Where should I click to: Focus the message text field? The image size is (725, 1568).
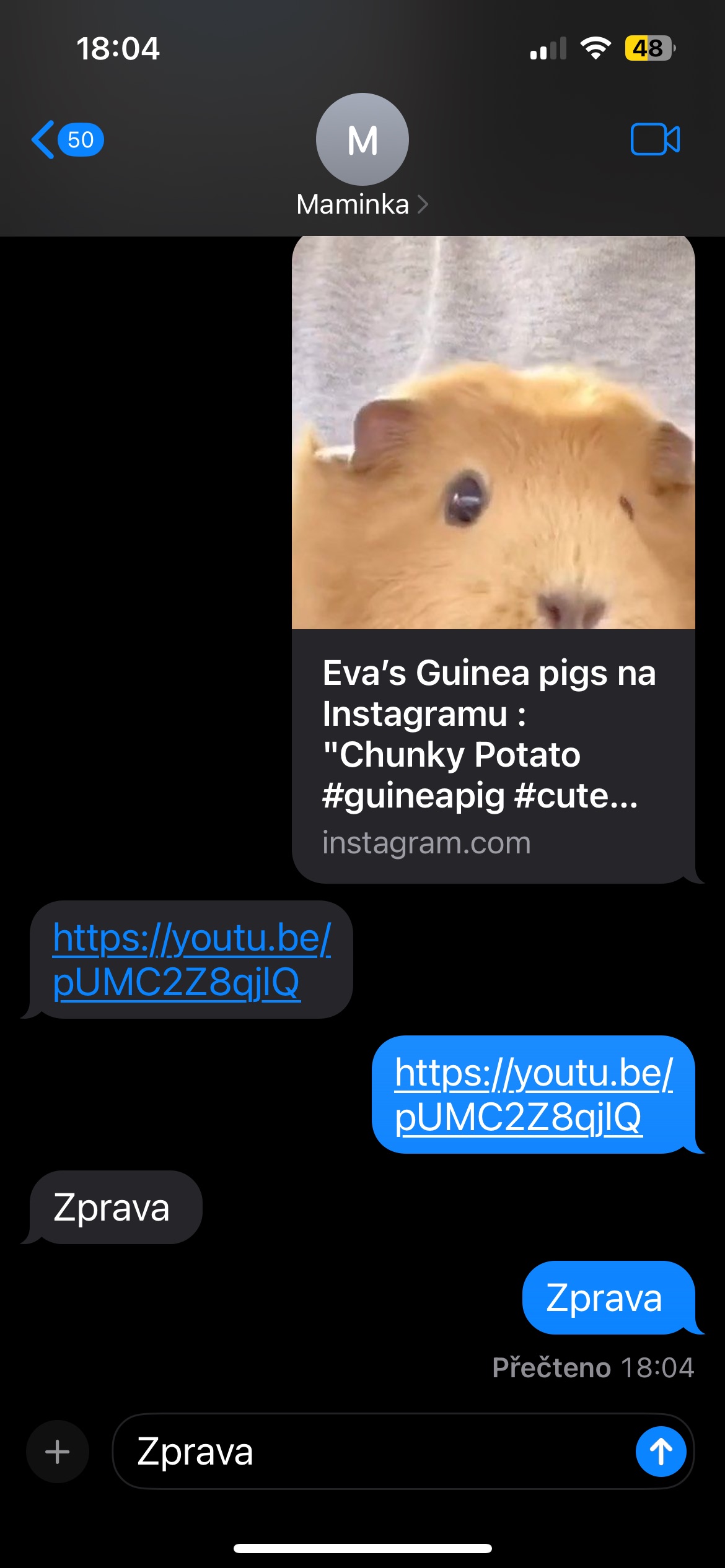click(x=372, y=1451)
